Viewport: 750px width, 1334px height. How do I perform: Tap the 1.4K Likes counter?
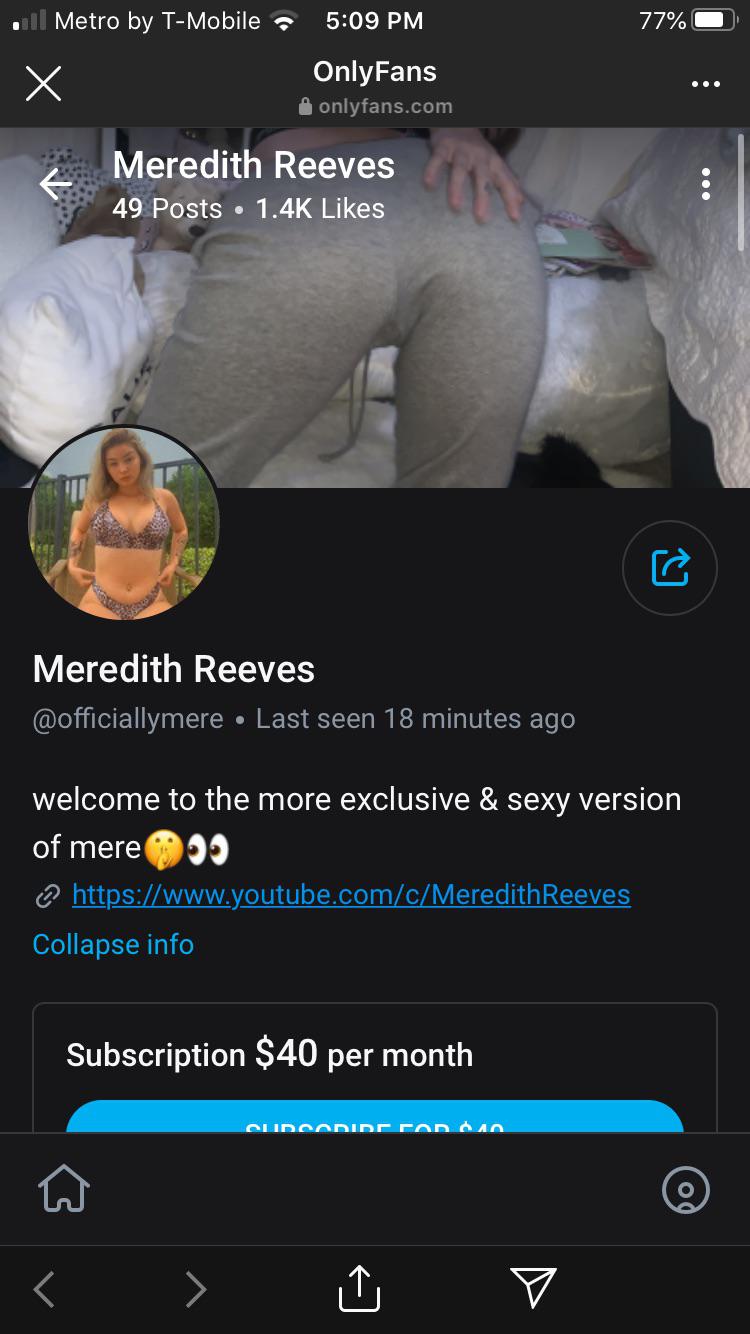320,209
